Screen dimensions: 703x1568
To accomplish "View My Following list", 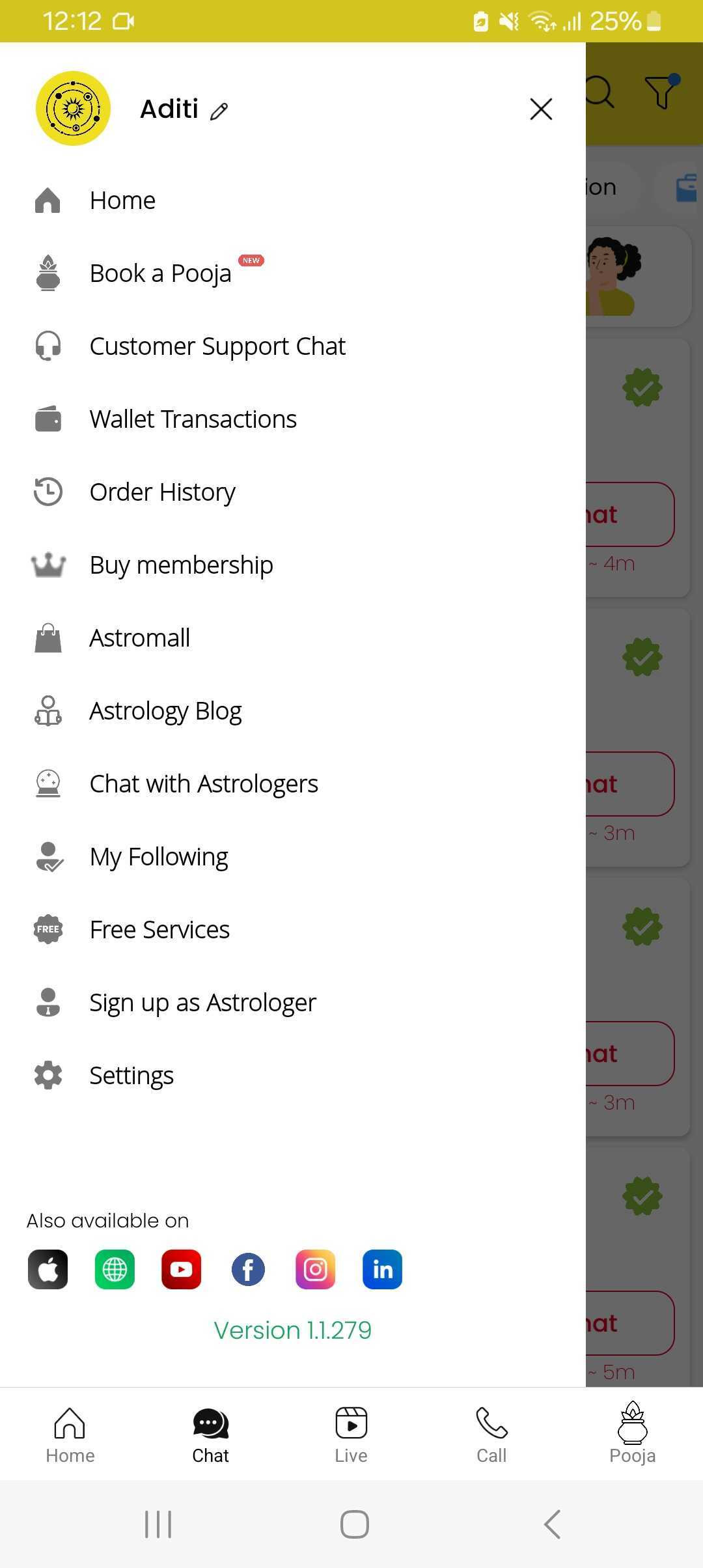I will 158,857.
